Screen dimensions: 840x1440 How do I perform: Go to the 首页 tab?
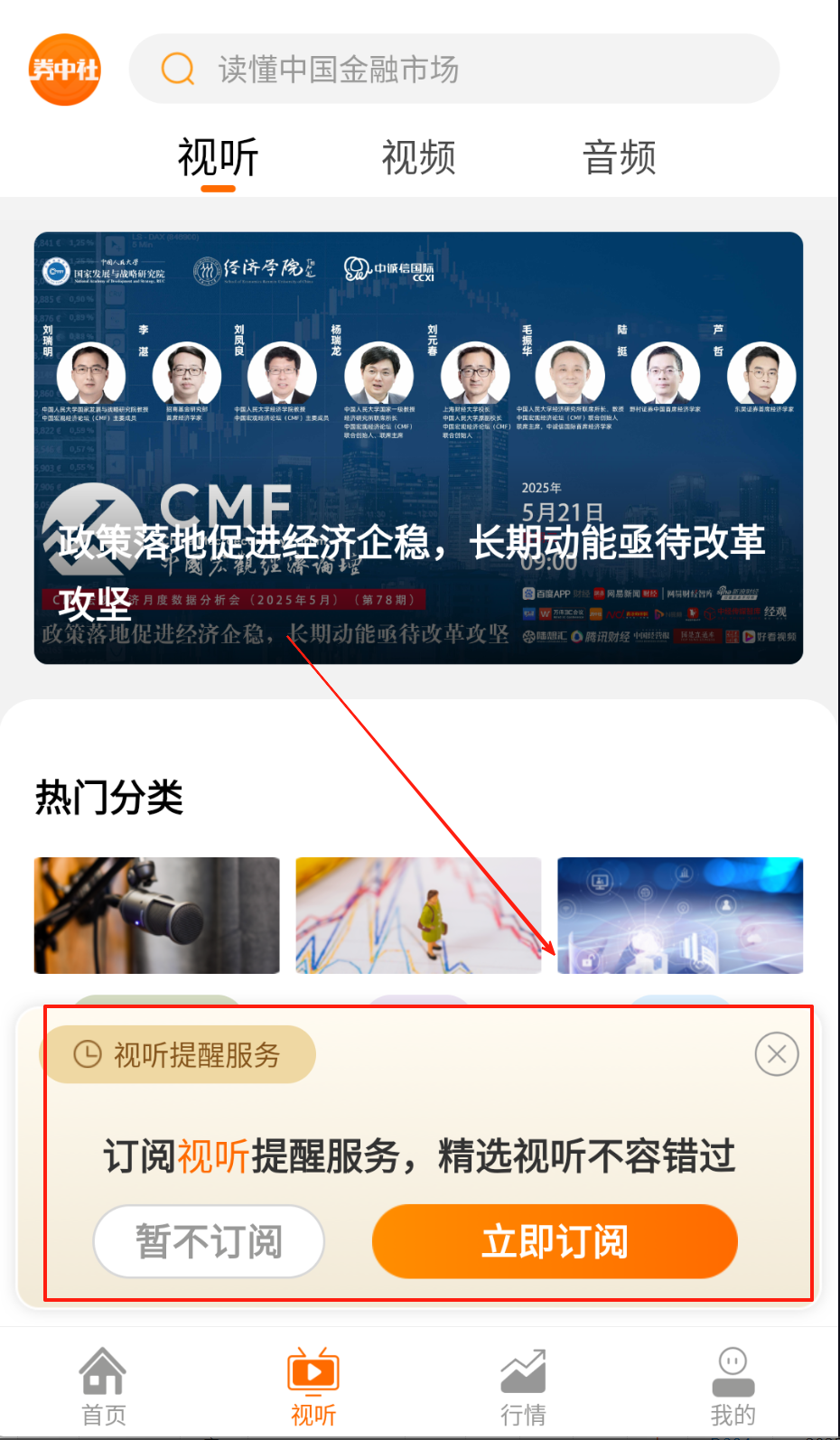pos(104,1387)
